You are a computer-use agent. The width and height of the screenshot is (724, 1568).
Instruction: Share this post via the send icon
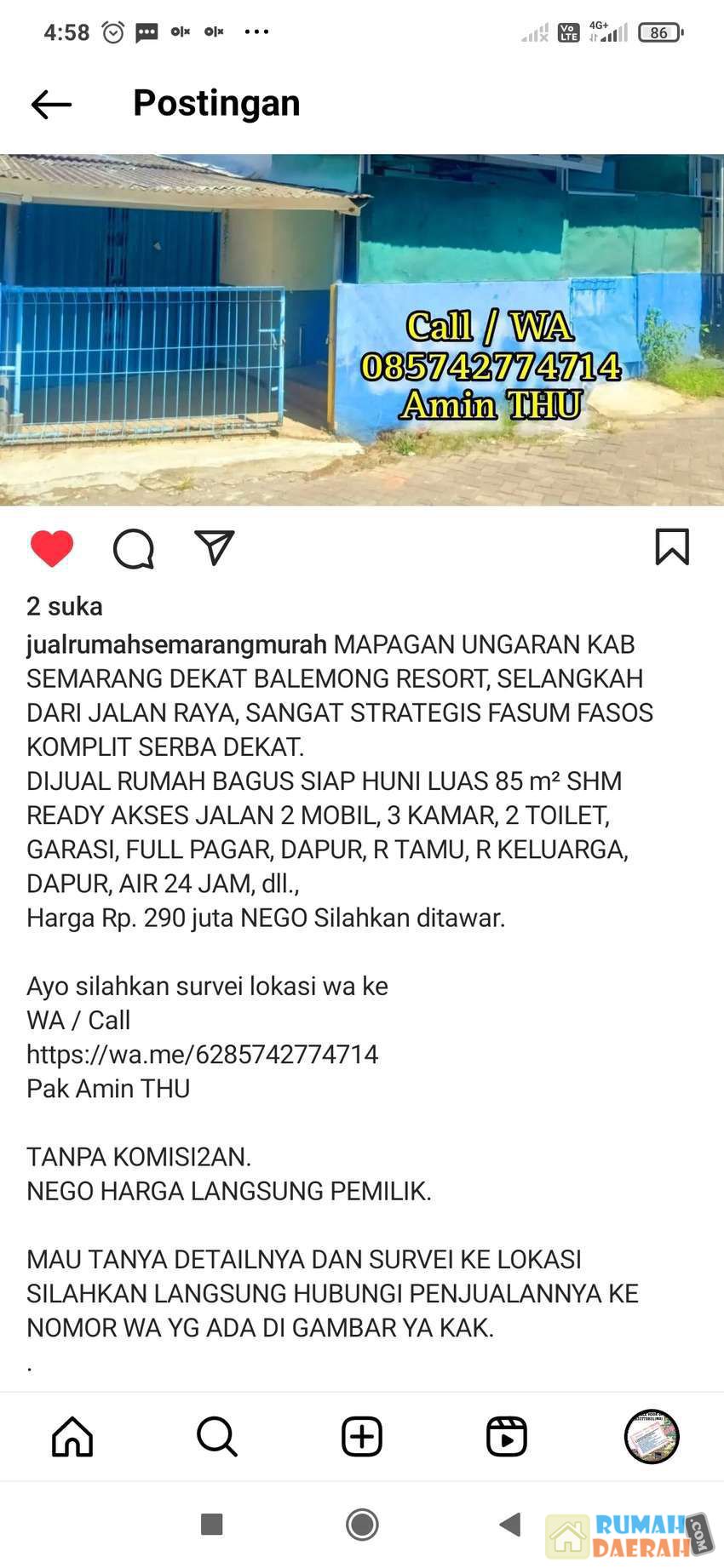pyautogui.click(x=214, y=547)
